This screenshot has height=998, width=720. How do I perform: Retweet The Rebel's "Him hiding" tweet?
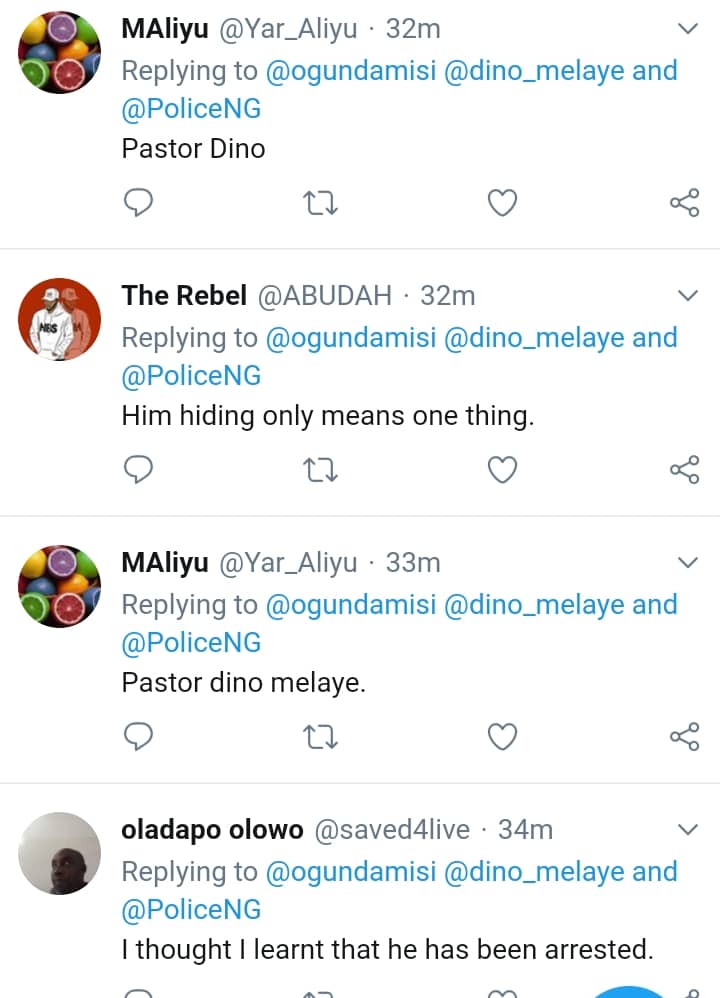click(x=320, y=470)
